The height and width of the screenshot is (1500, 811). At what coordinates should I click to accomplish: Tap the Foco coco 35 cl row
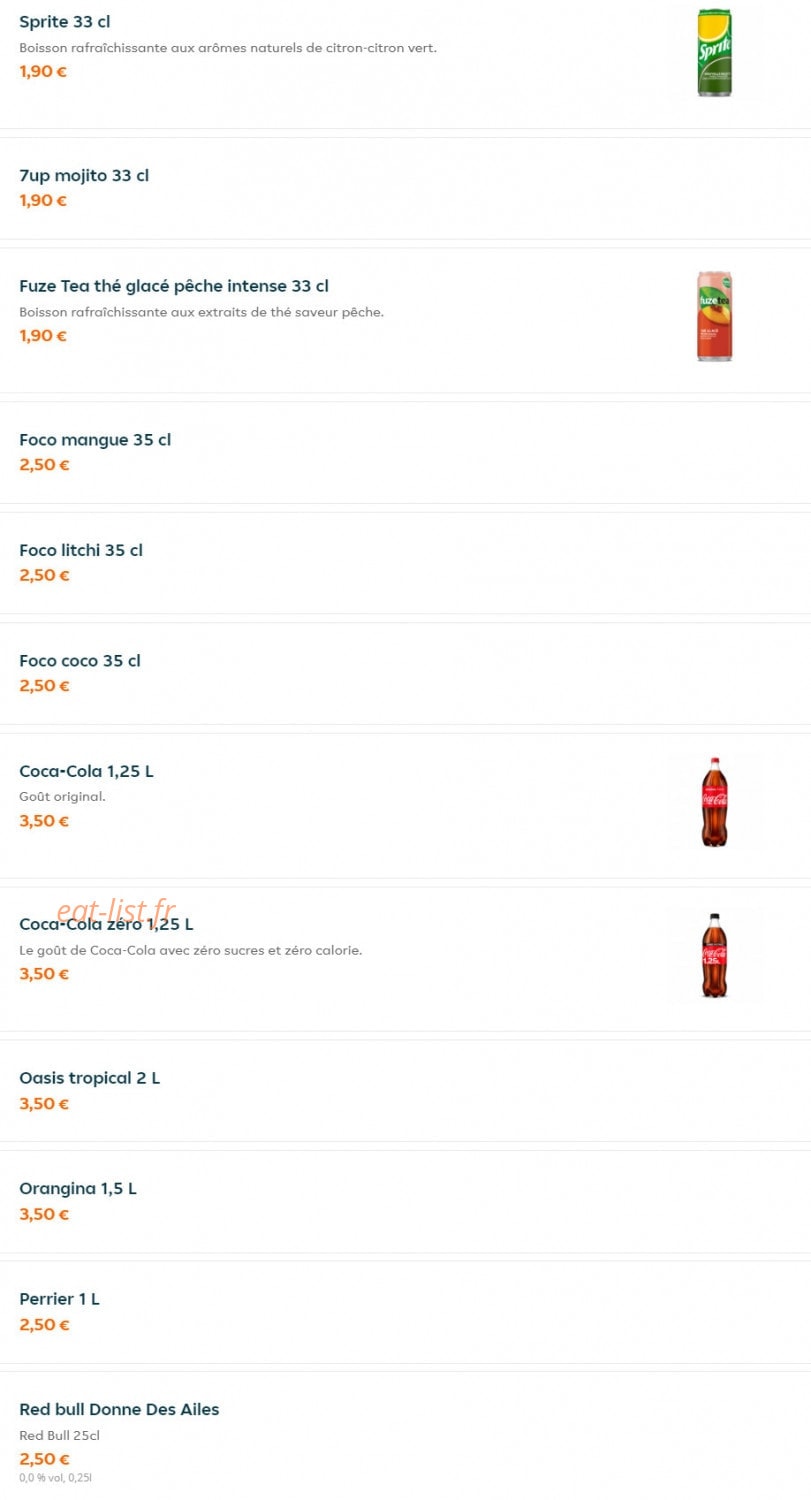tap(405, 673)
